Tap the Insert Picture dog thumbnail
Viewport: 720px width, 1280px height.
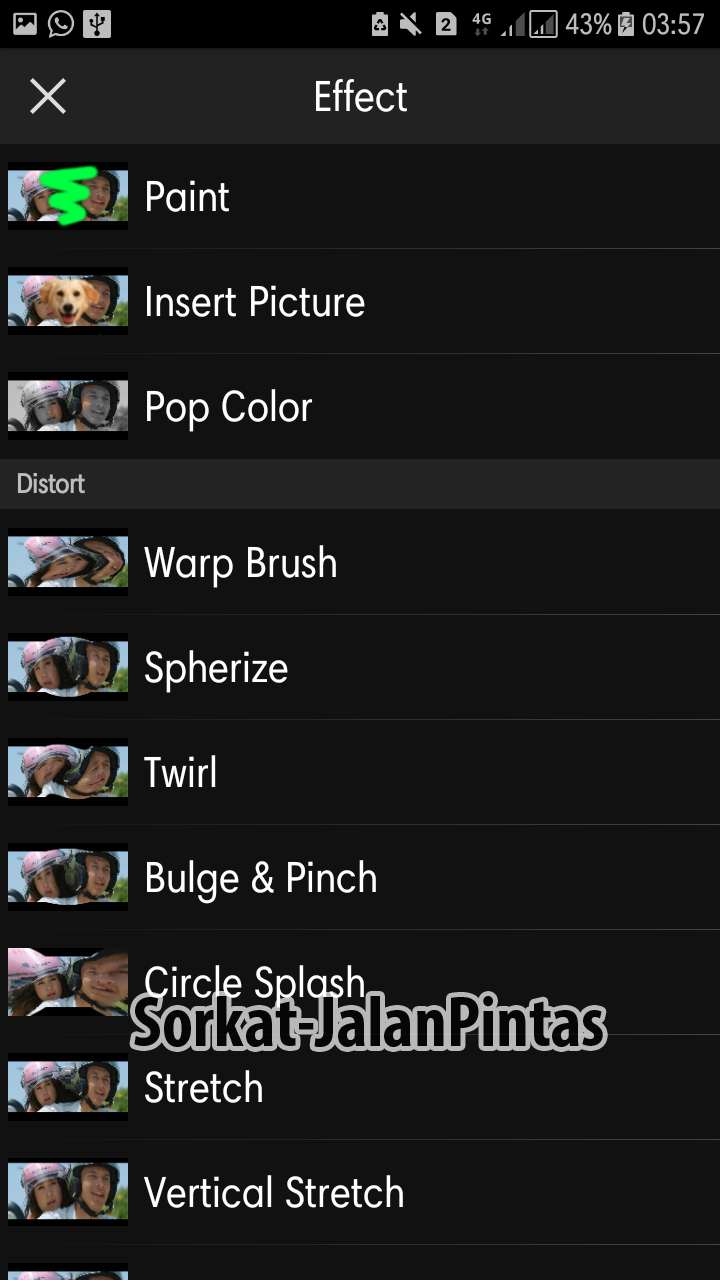click(x=67, y=301)
